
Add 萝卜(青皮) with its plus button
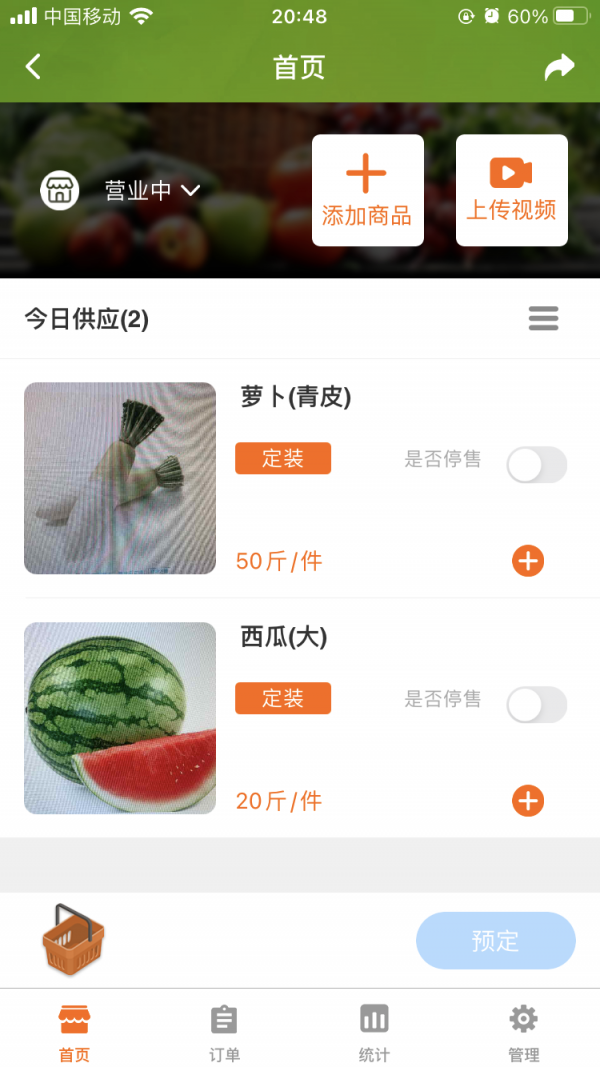pyautogui.click(x=528, y=561)
